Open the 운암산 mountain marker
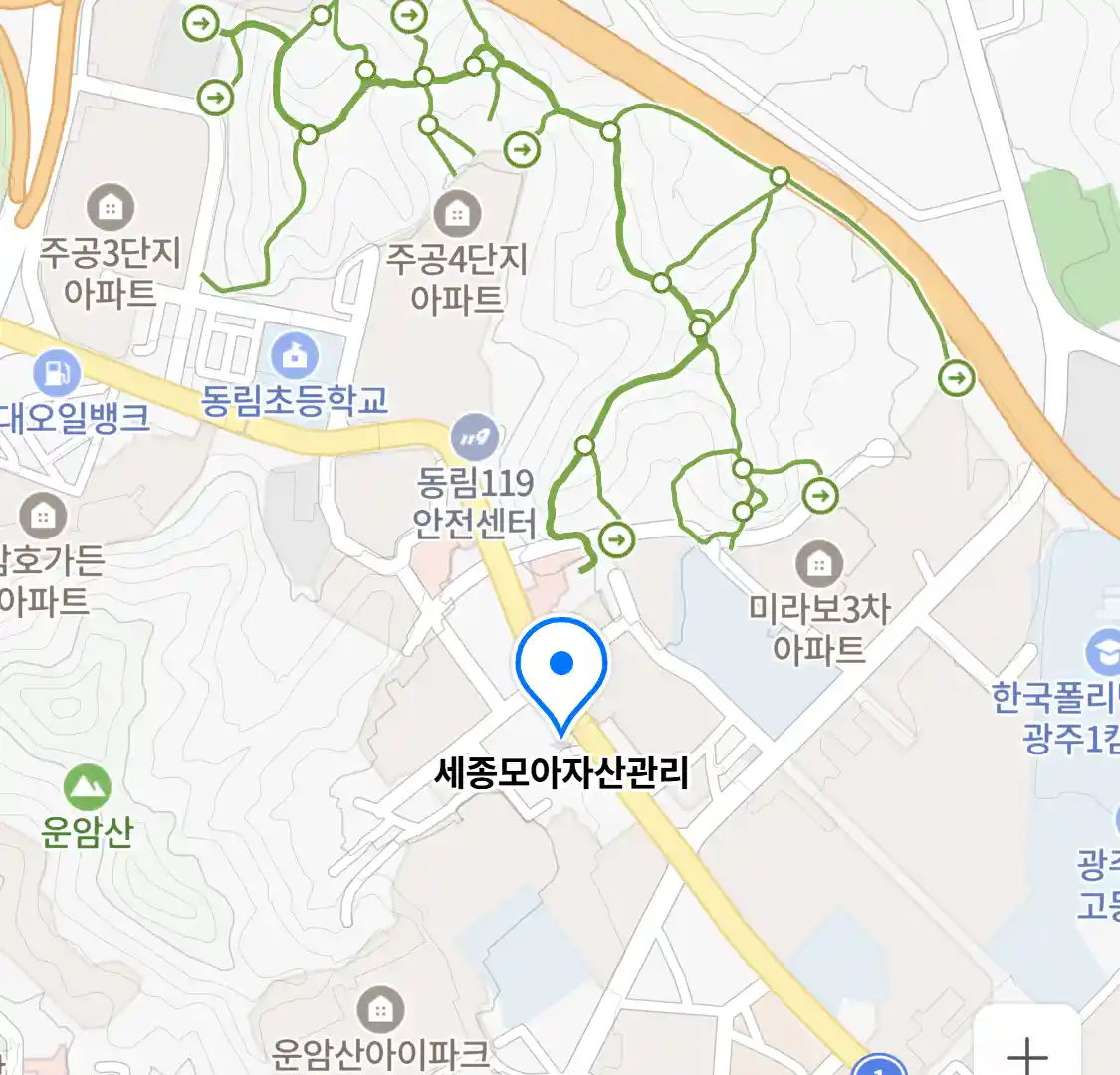This screenshot has height=1075, width=1120. 87,787
